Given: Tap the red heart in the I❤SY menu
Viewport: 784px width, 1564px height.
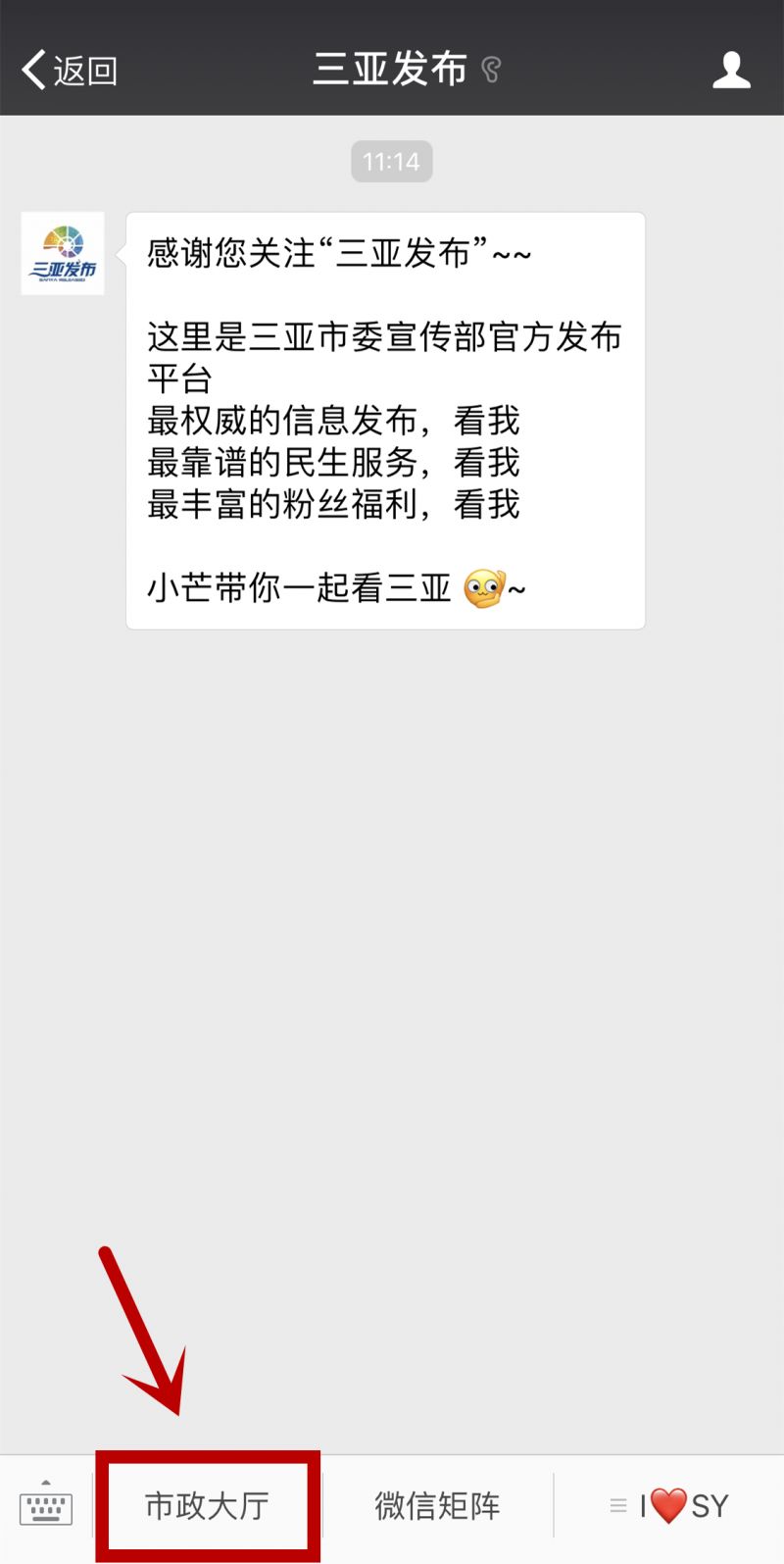Looking at the screenshot, I should (668, 1505).
